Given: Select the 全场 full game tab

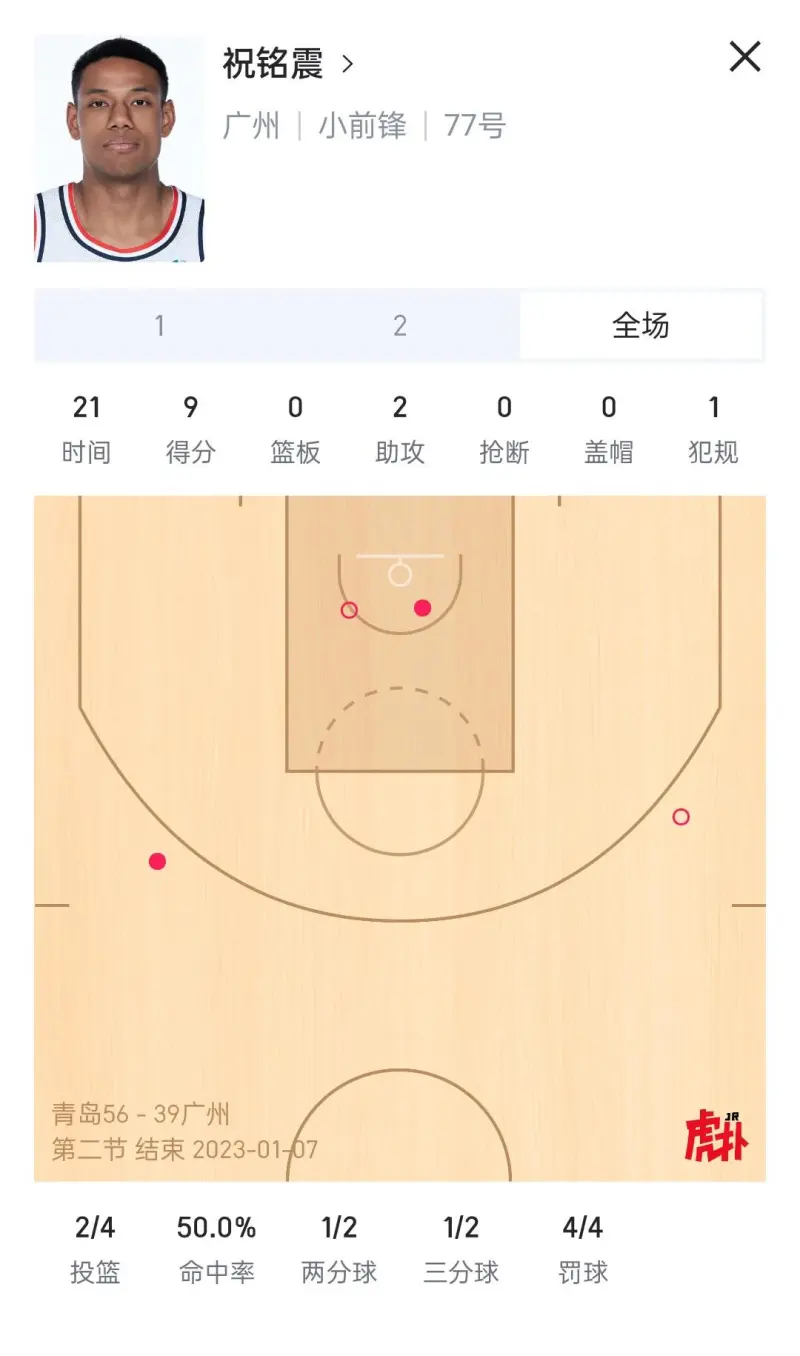Looking at the screenshot, I should point(640,326).
